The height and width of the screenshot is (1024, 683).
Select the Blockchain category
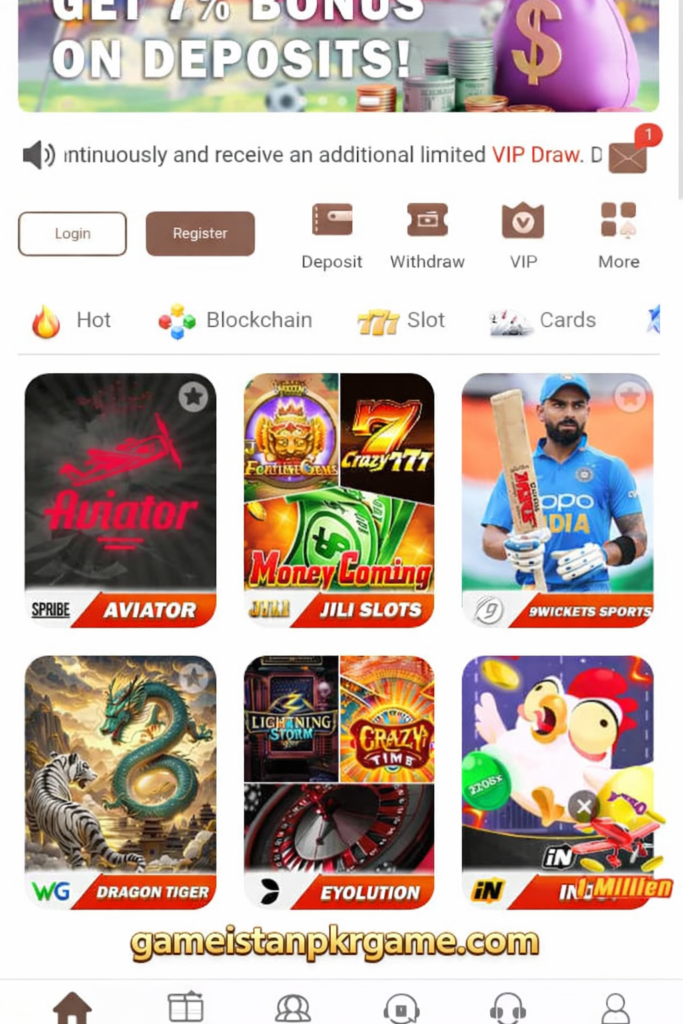click(236, 320)
